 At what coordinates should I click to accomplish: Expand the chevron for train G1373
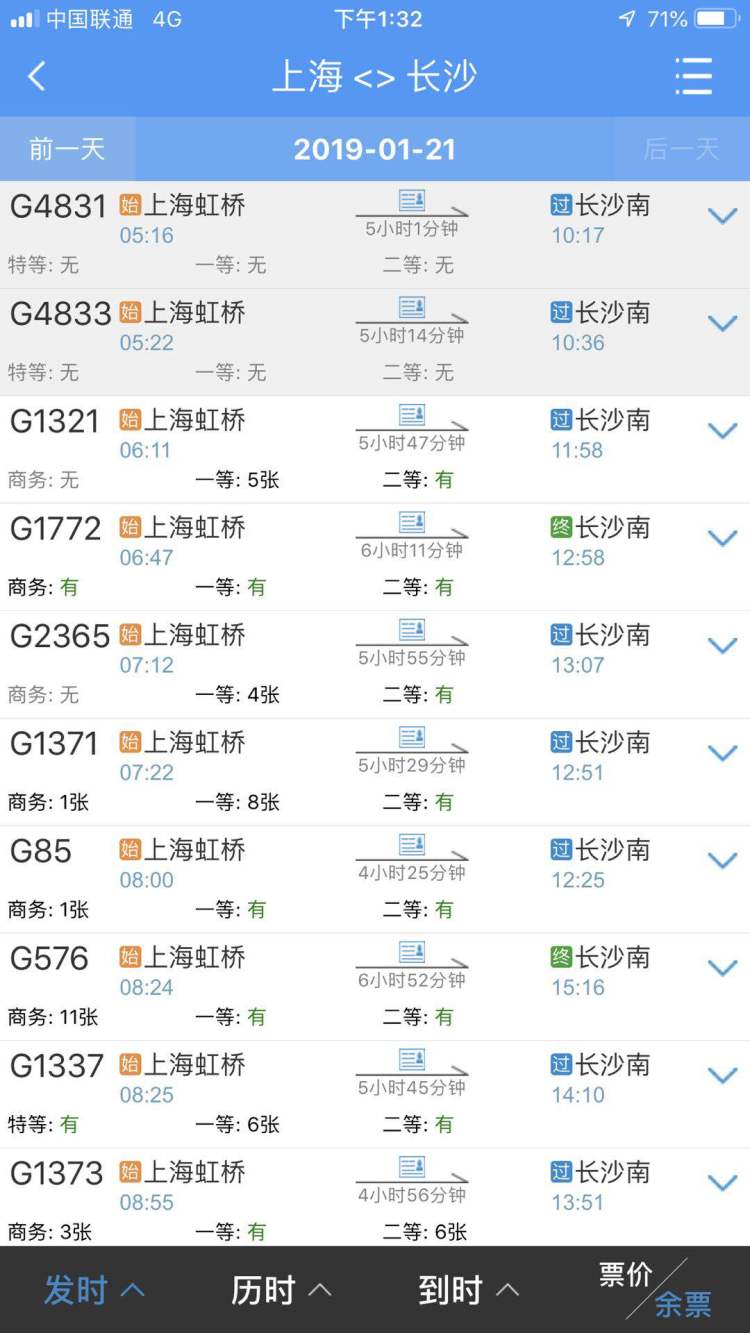[722, 1183]
